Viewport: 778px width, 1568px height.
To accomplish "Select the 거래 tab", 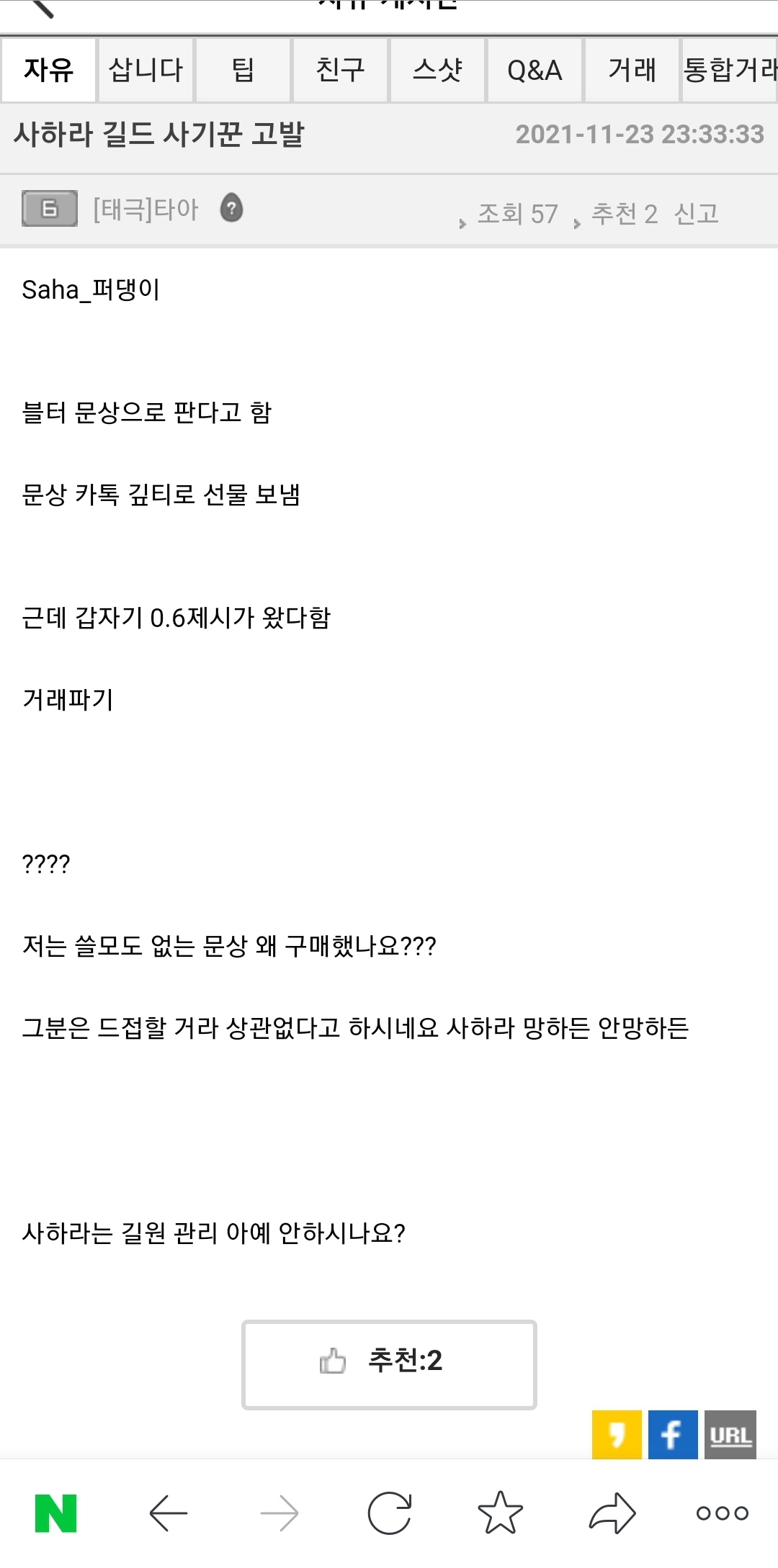I will pos(632,70).
